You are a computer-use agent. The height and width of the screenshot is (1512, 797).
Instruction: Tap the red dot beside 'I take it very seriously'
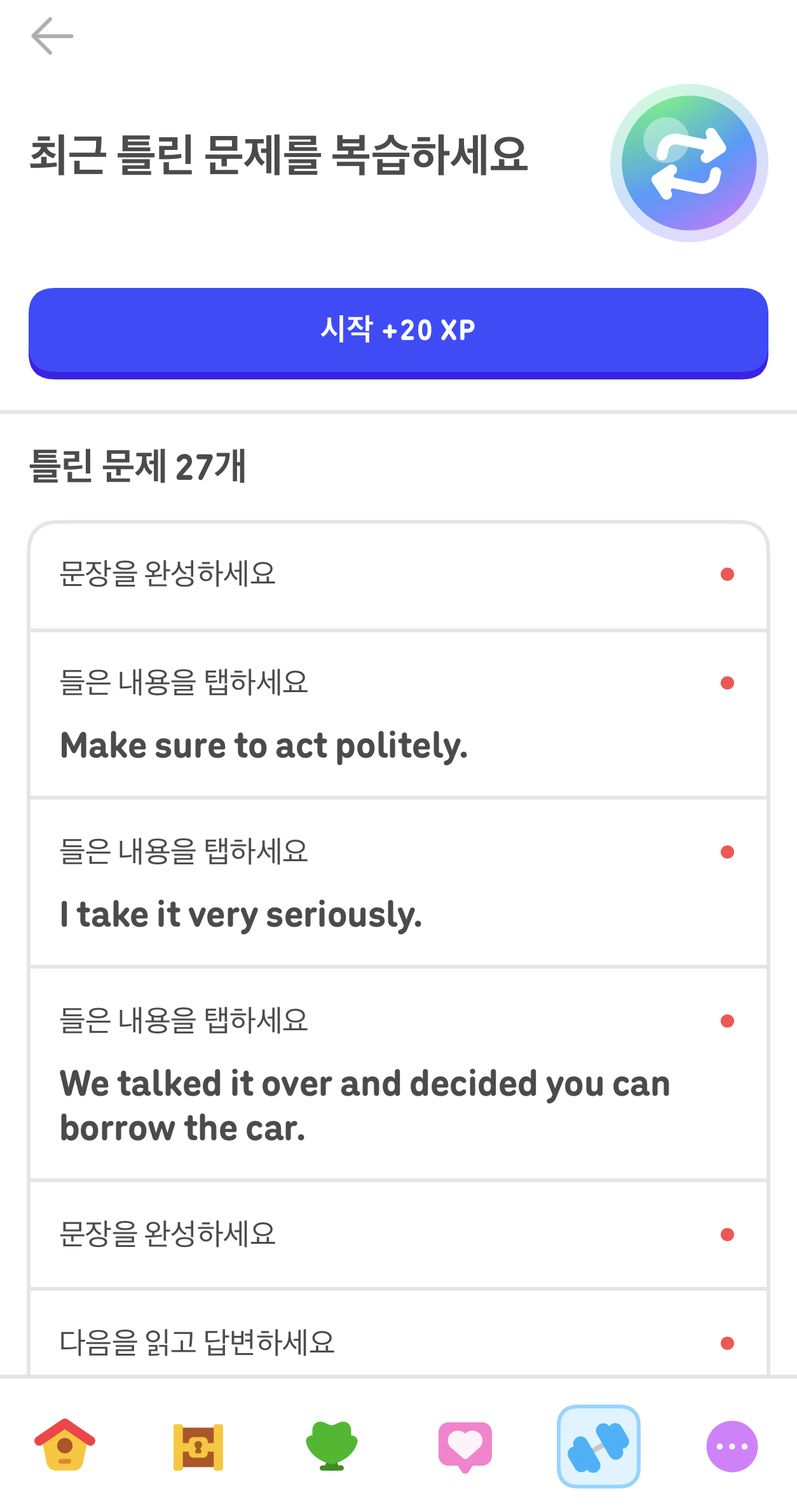tap(726, 852)
